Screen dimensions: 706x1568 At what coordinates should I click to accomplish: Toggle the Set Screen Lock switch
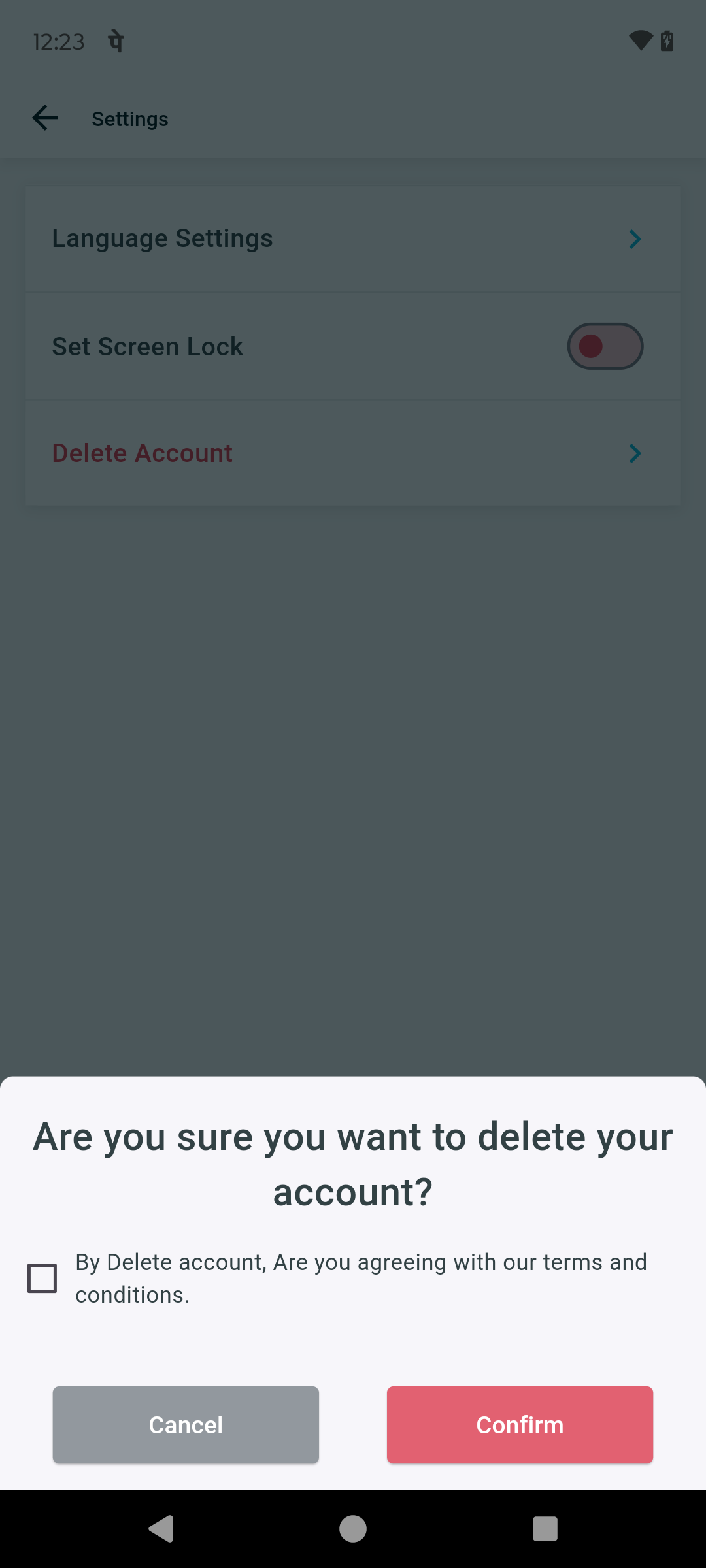(x=605, y=346)
